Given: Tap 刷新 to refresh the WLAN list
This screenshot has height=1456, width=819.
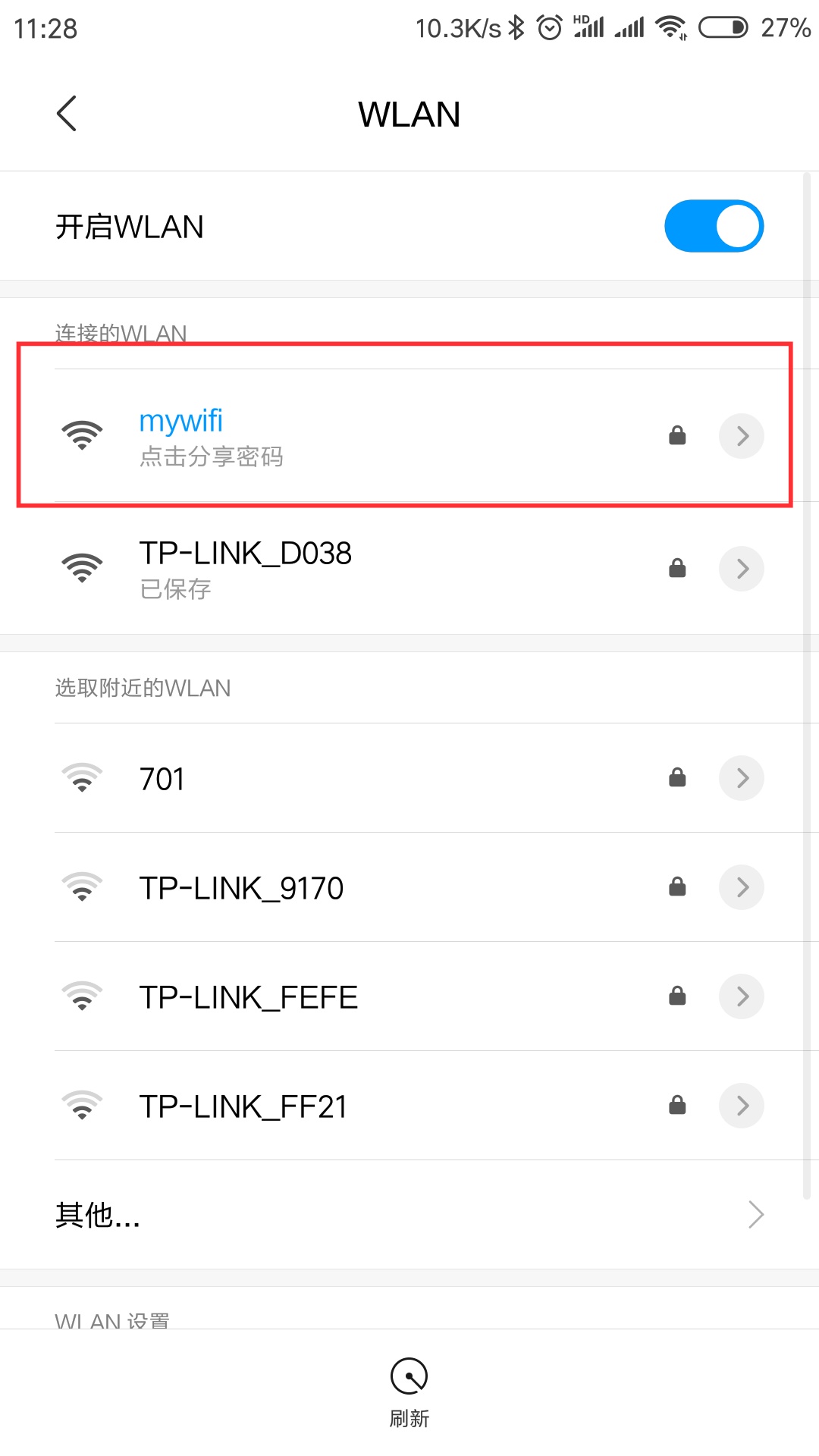Looking at the screenshot, I should pyautogui.click(x=409, y=1393).
